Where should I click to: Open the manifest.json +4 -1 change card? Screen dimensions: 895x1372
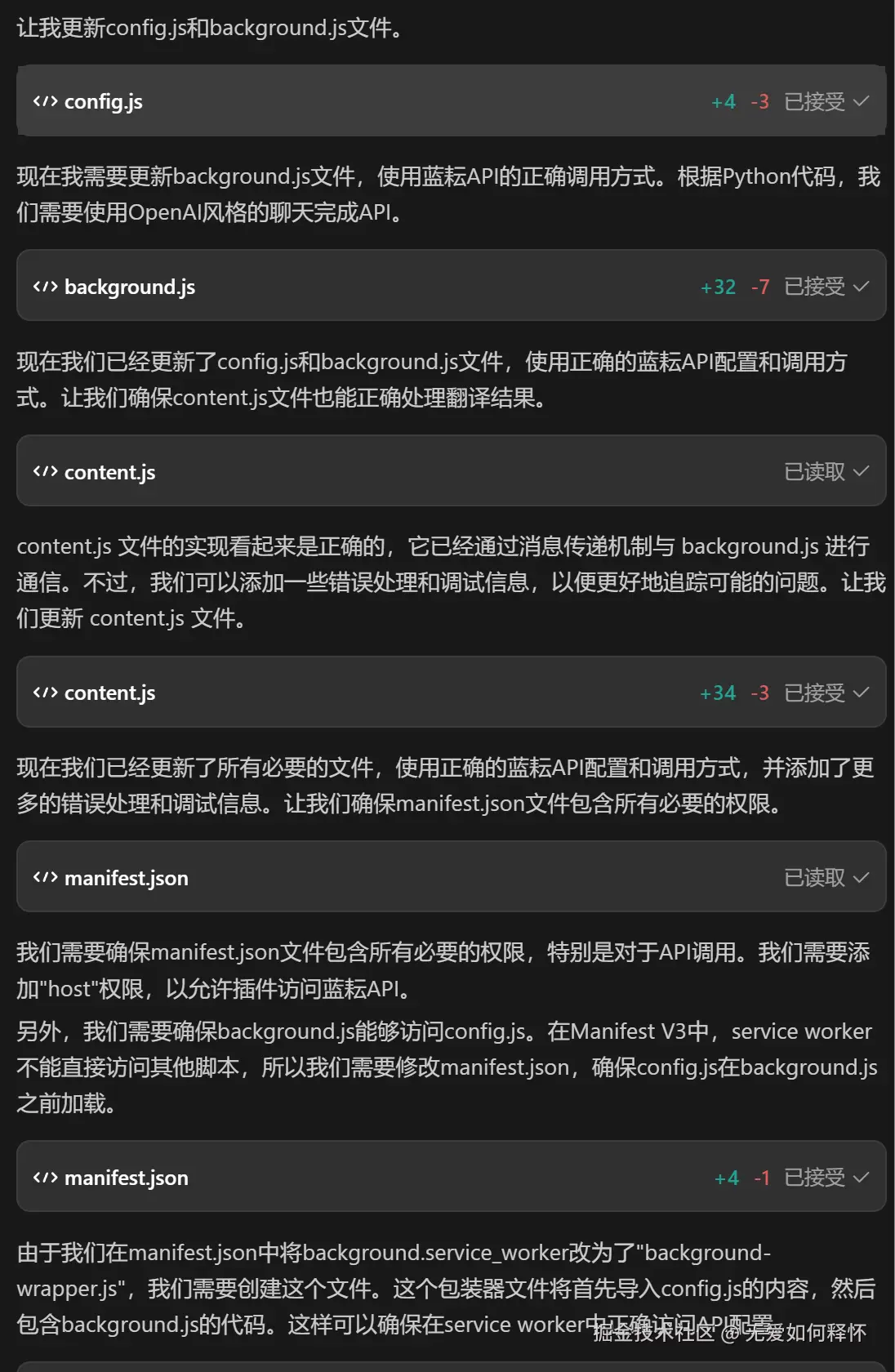coord(451,1177)
